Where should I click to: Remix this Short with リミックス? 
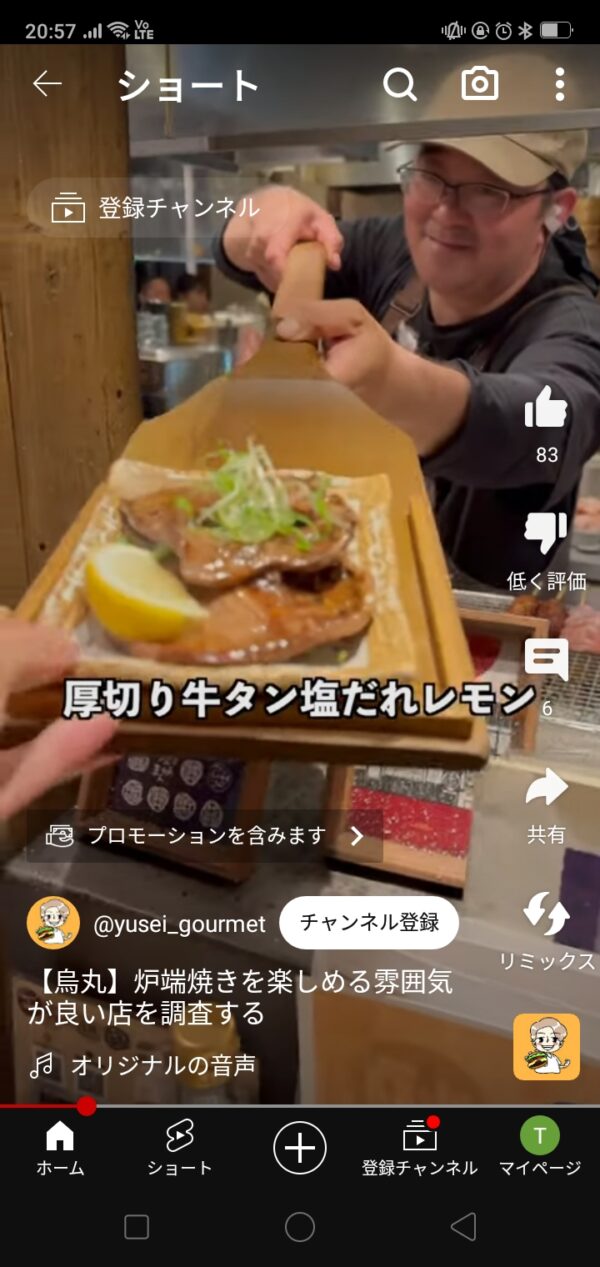(546, 915)
